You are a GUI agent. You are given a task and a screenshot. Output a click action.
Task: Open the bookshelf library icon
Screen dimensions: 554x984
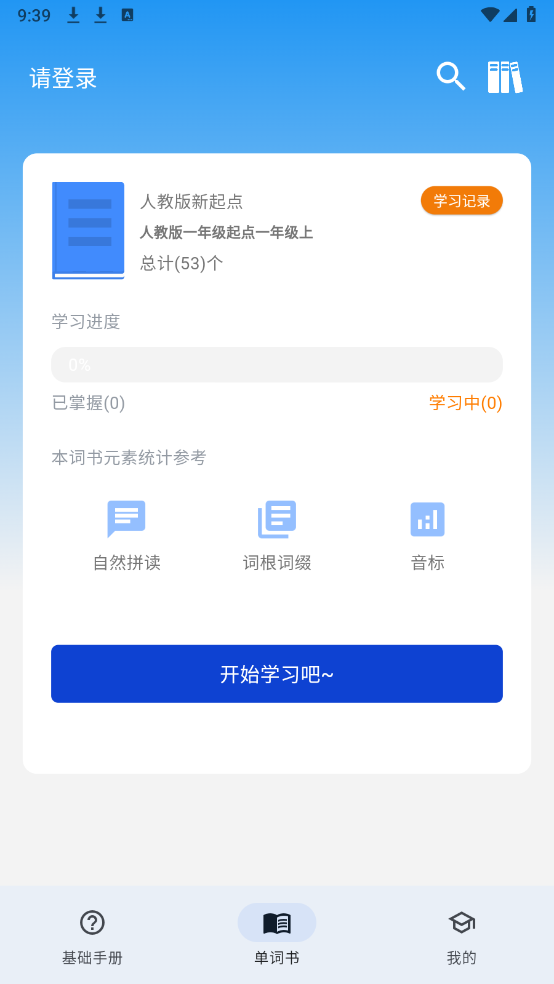pos(505,77)
